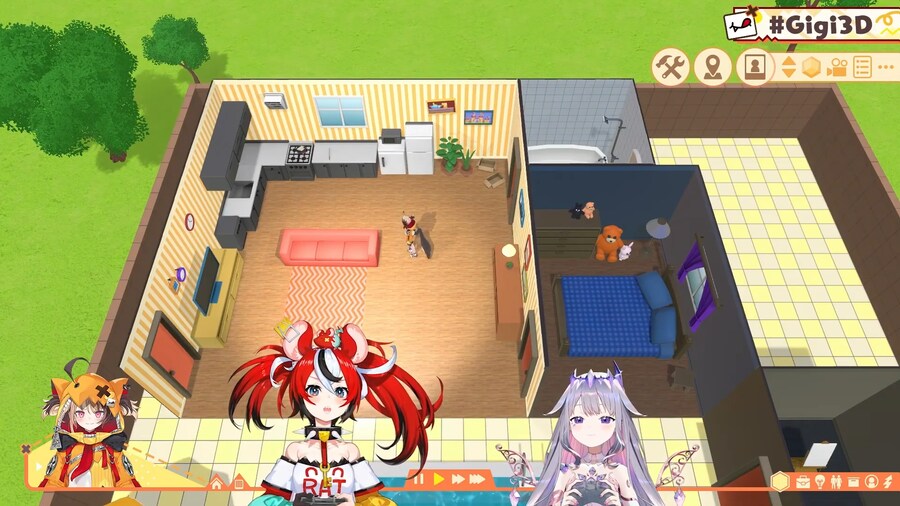The width and height of the screenshot is (900, 506).
Task: Open the lightning bolt needs panel
Action: pos(888,482)
